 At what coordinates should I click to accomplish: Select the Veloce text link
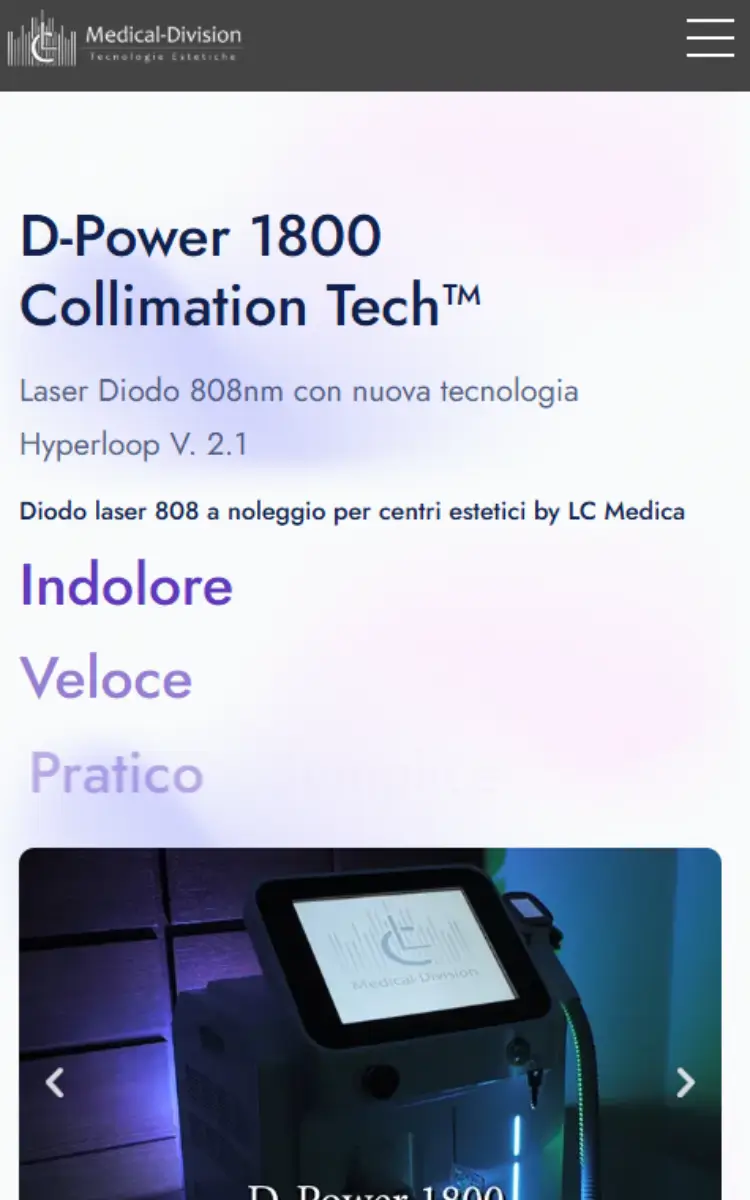[x=105, y=678]
